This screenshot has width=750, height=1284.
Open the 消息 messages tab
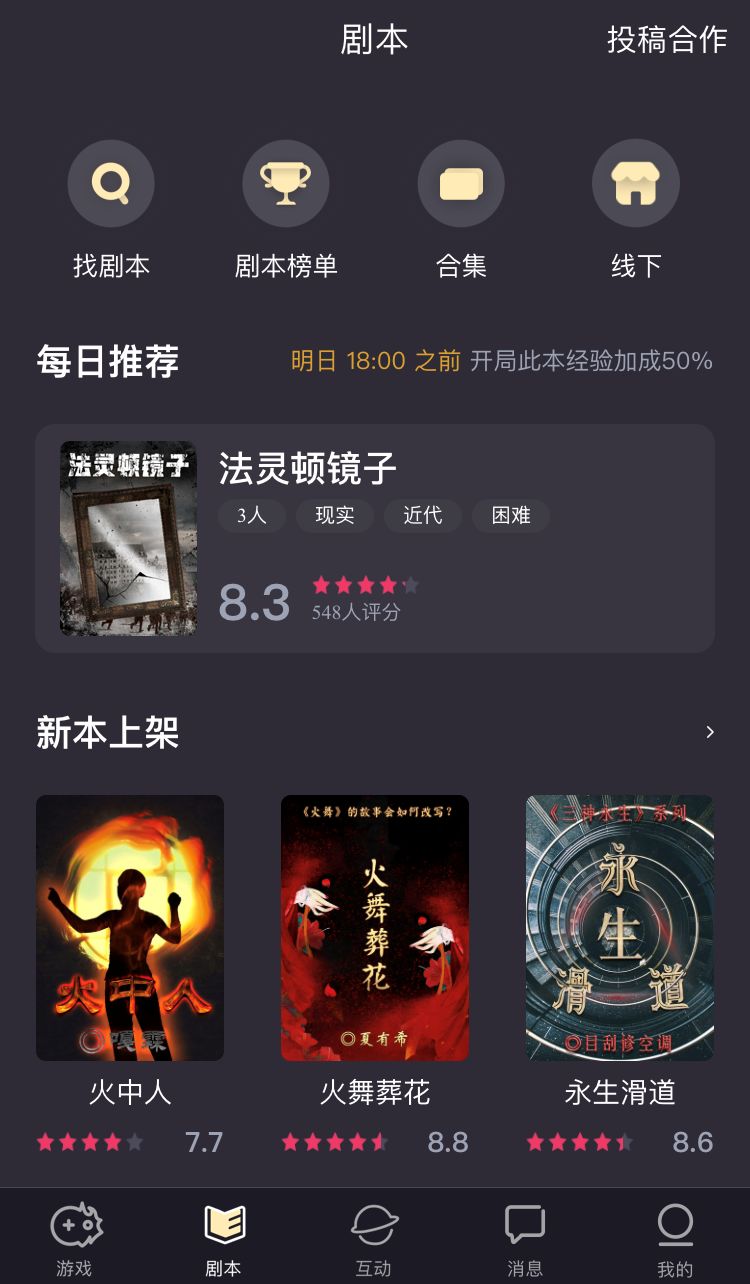point(525,1240)
